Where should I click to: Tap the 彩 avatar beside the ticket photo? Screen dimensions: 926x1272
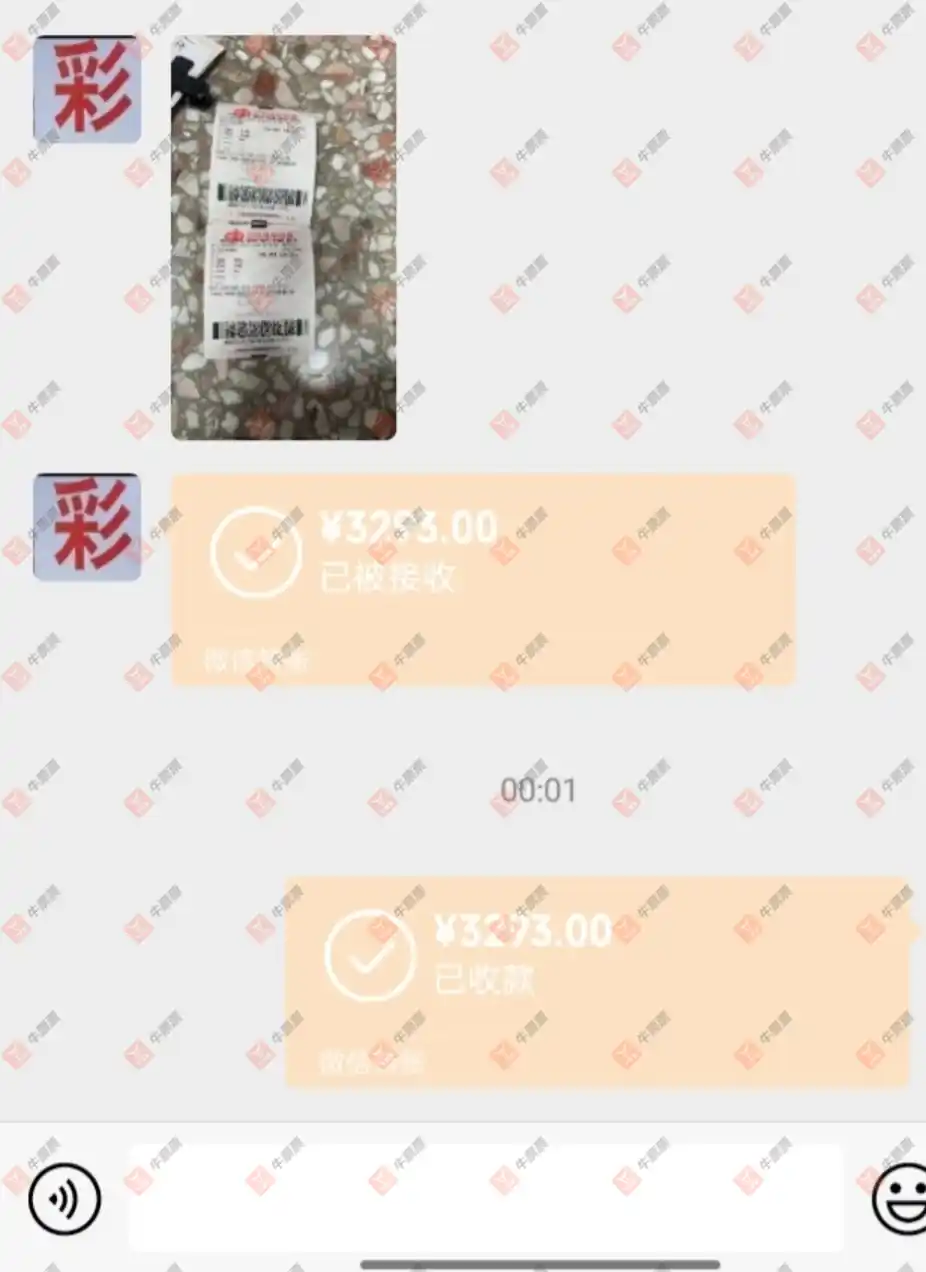point(87,90)
